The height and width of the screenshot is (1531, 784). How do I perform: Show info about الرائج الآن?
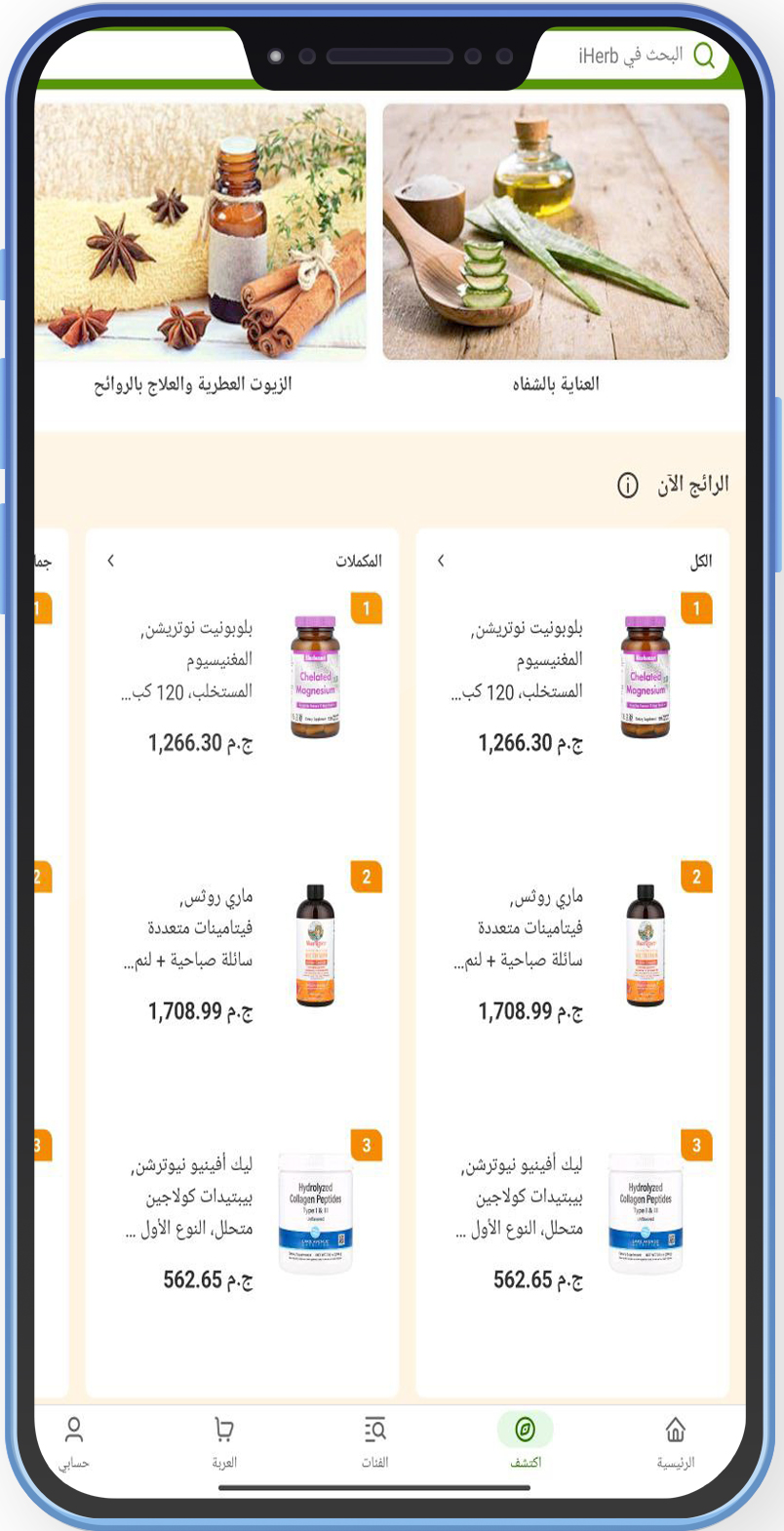click(628, 486)
